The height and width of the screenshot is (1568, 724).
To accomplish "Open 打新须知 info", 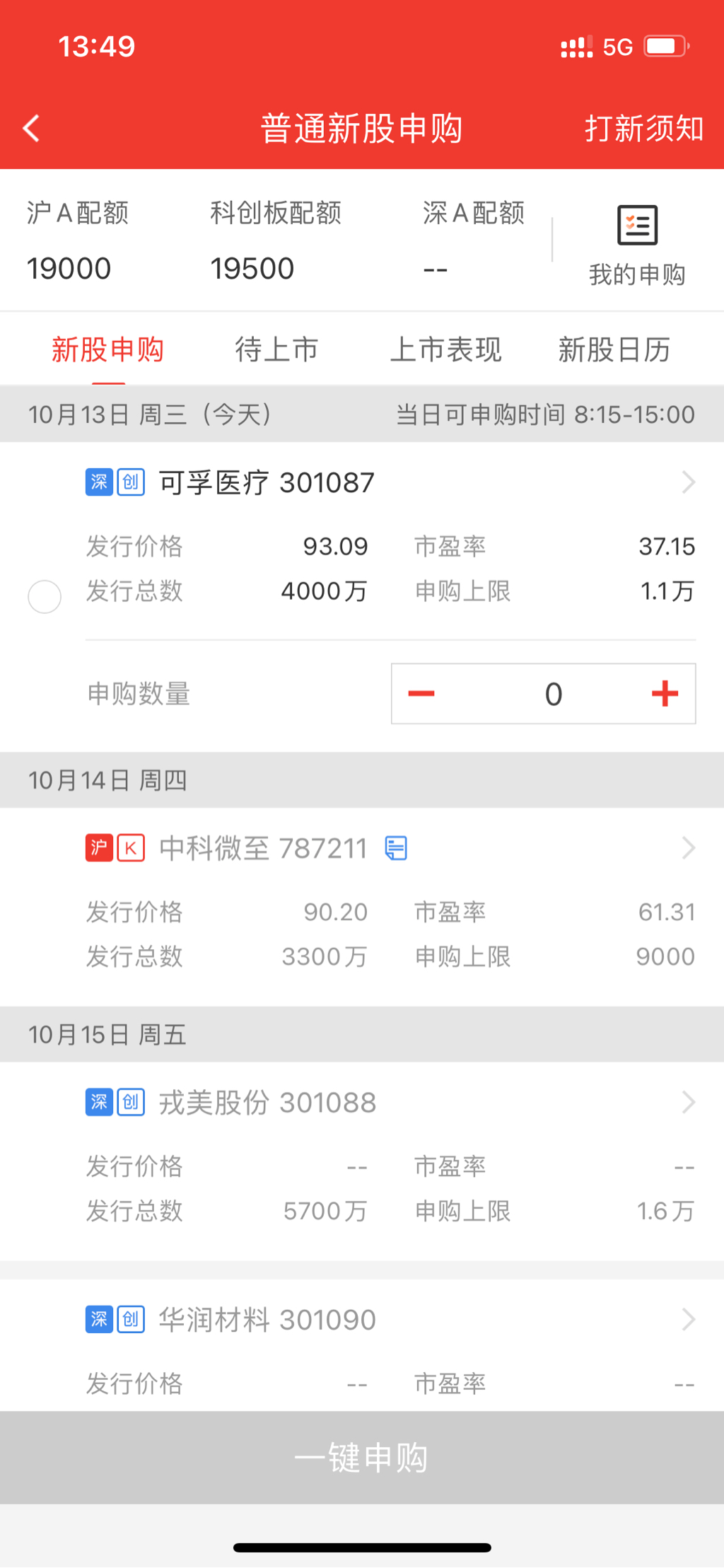I will tap(643, 129).
